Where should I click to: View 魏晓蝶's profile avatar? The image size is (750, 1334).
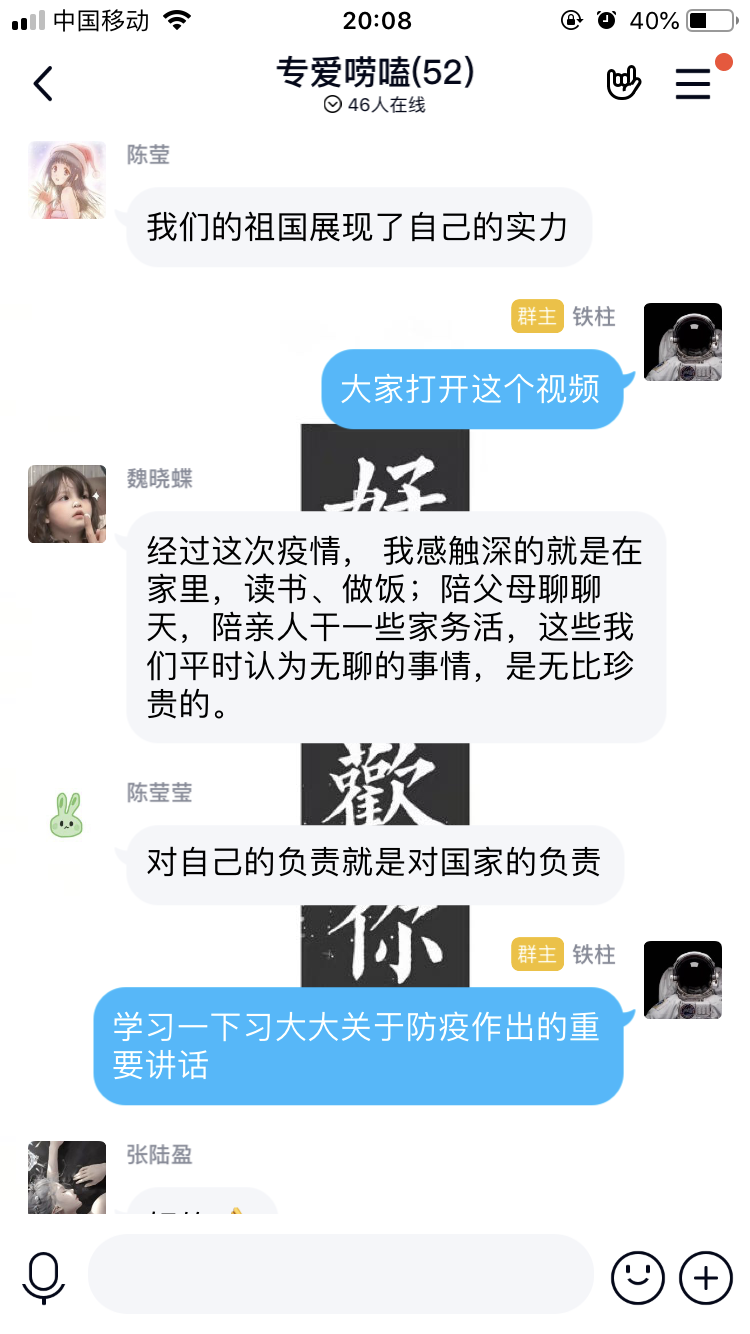click(67, 504)
